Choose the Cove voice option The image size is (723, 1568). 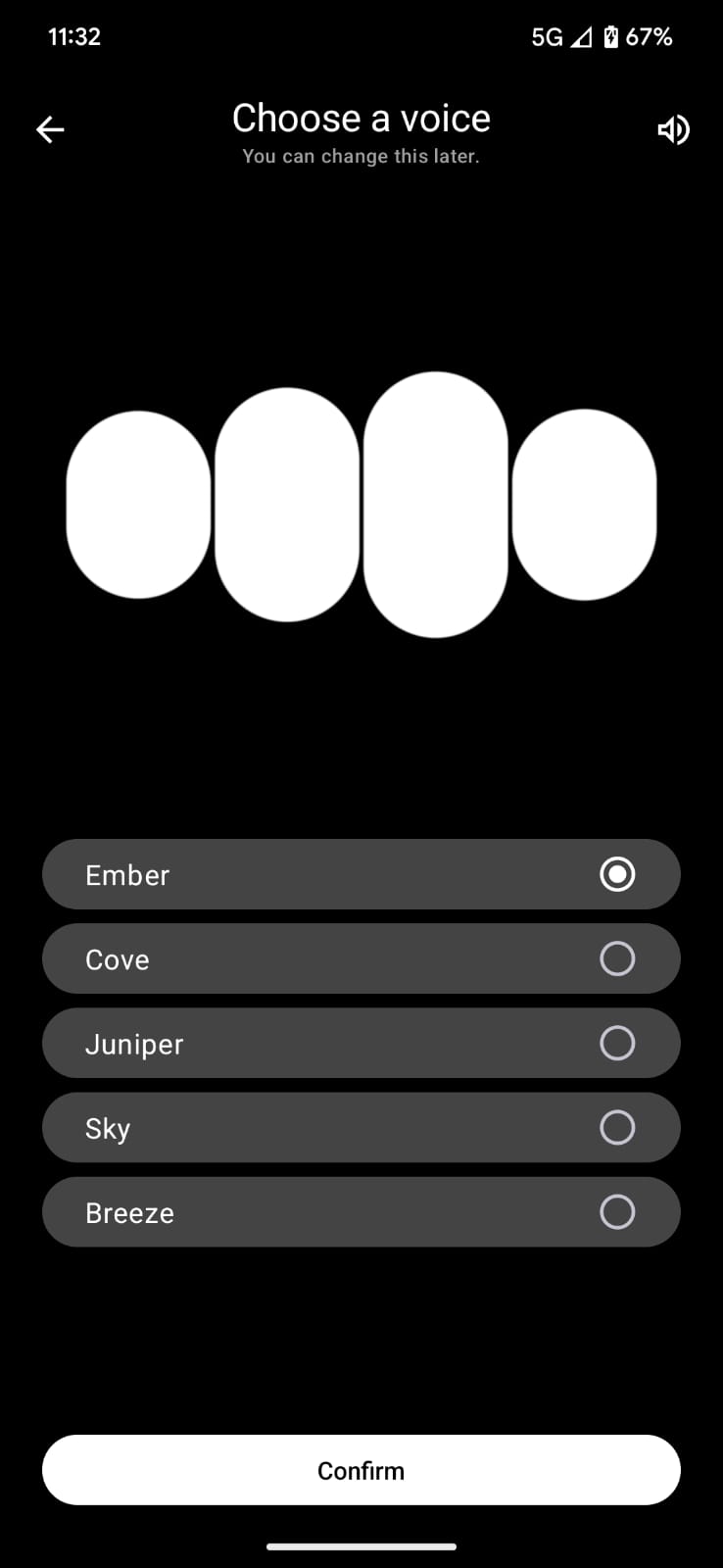pyautogui.click(x=361, y=958)
